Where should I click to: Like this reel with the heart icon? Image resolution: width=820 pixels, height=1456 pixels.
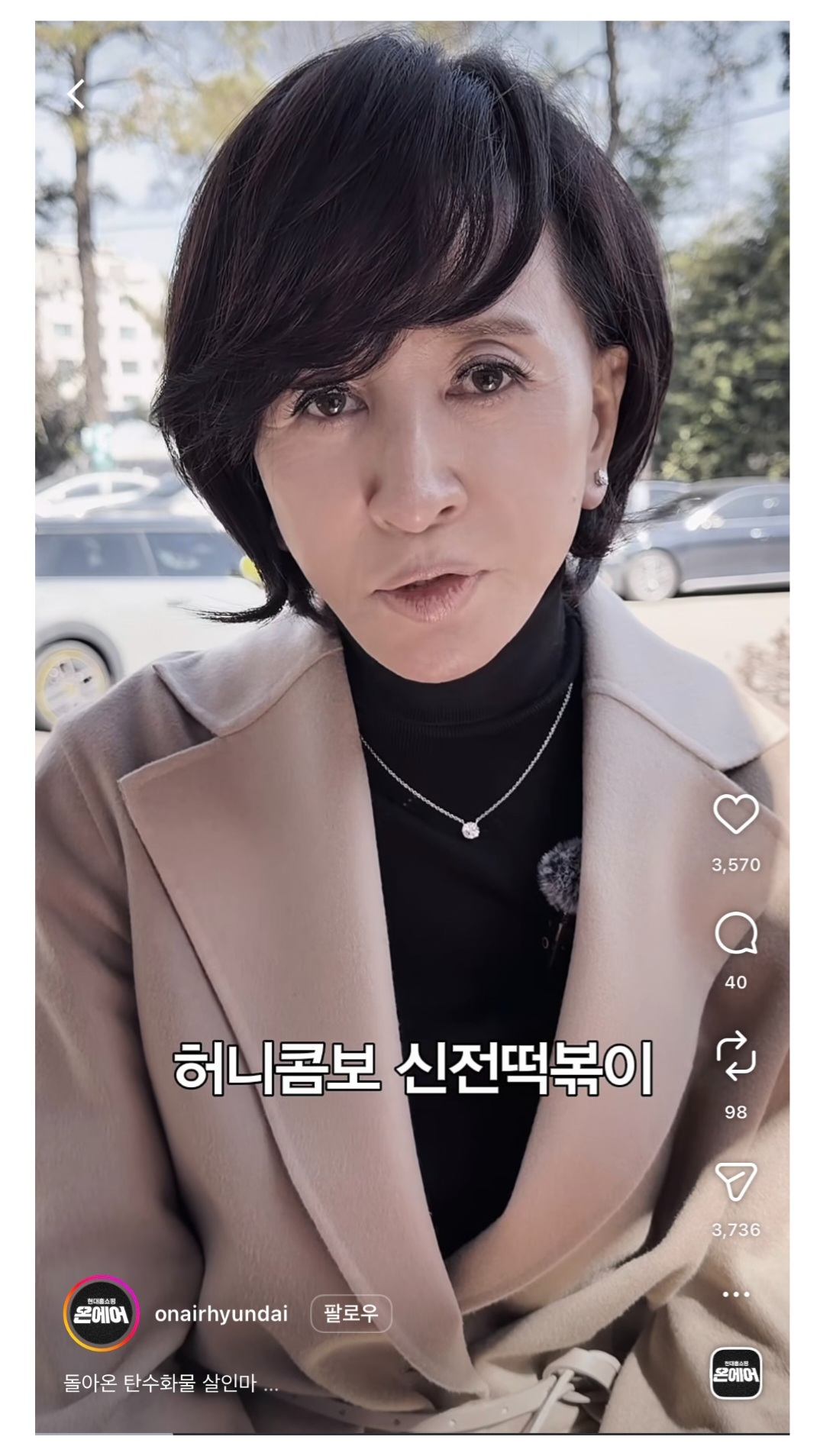coord(735,814)
